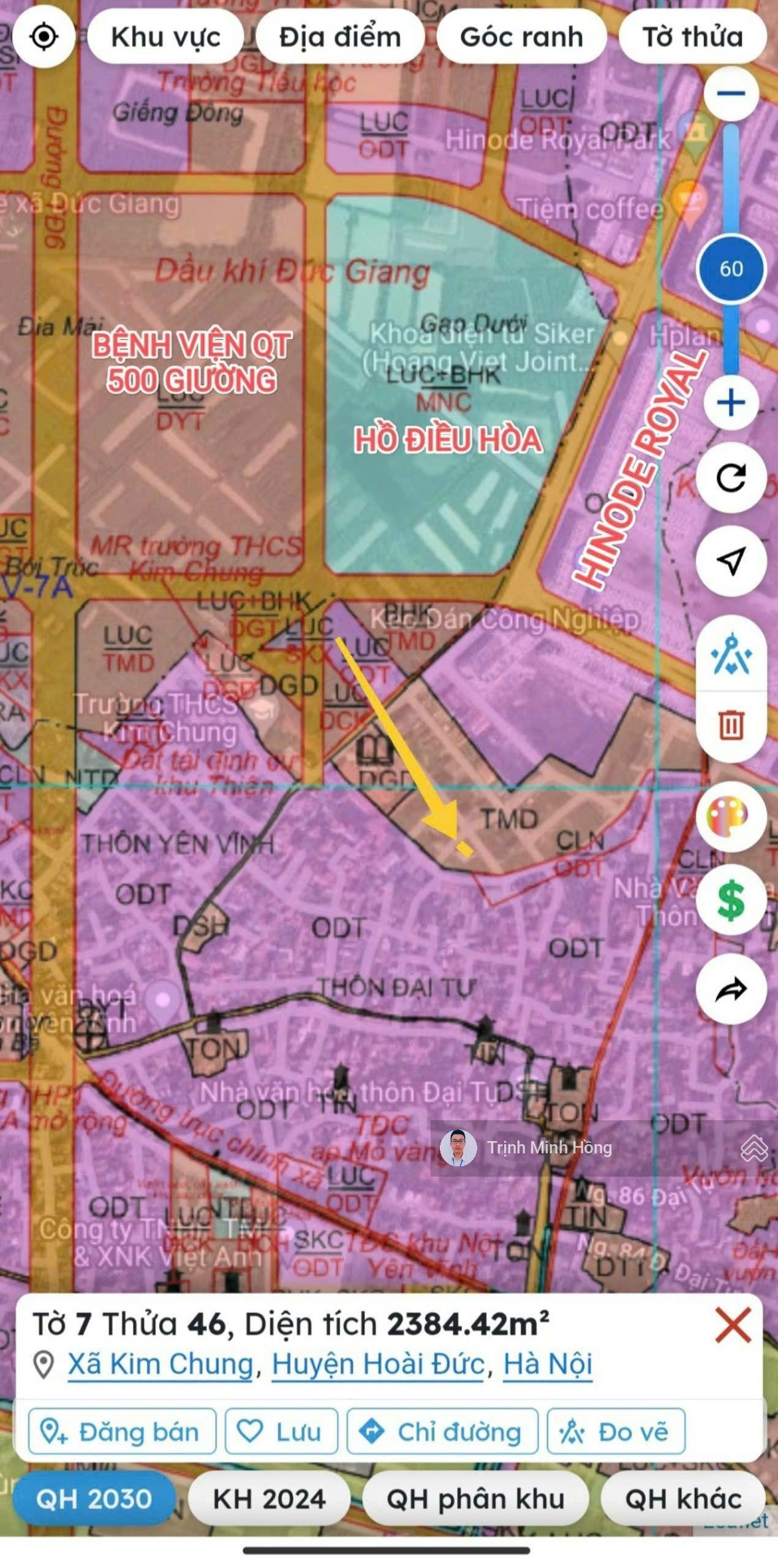This screenshot has width=778, height=1568.
Task: Open the Khu vực chip
Action: [165, 37]
